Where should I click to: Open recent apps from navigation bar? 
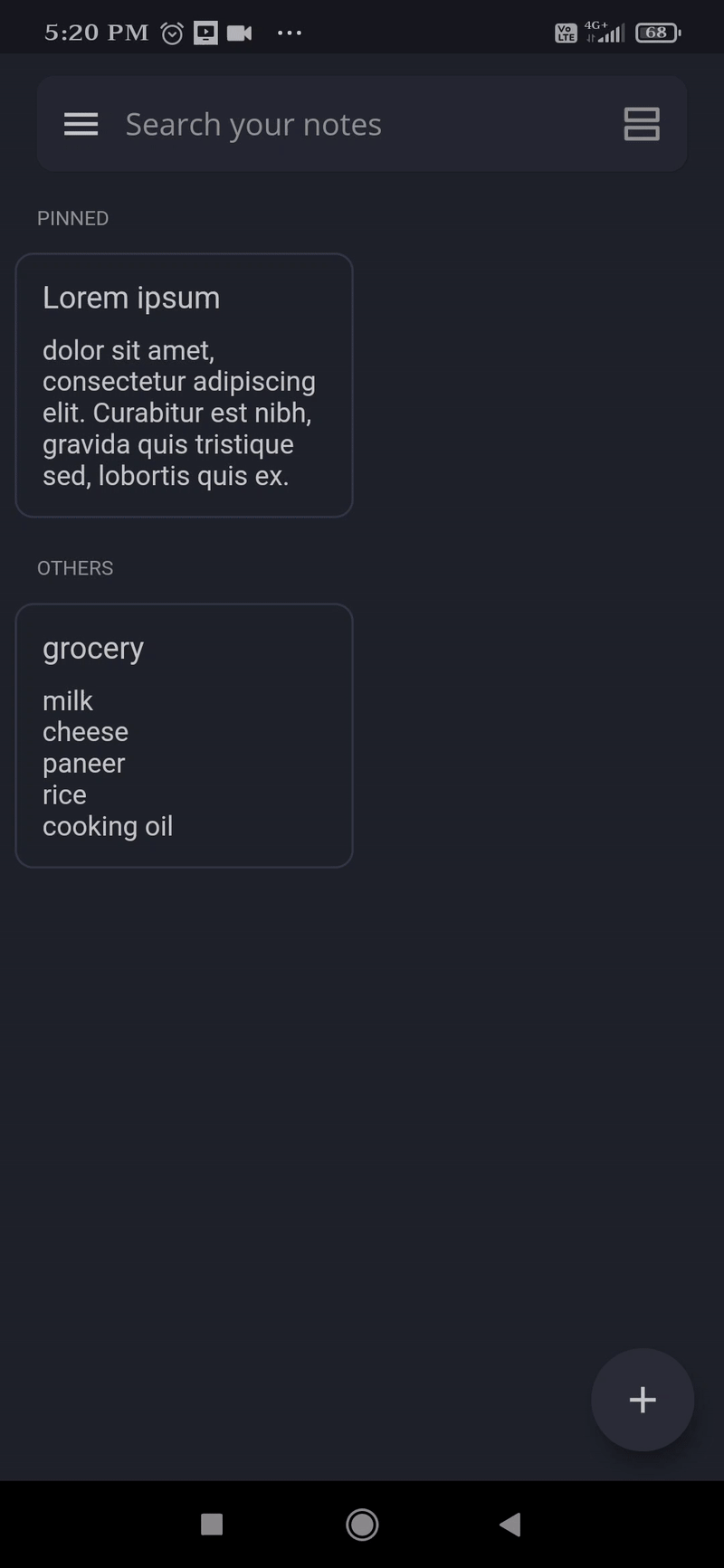[212, 1525]
